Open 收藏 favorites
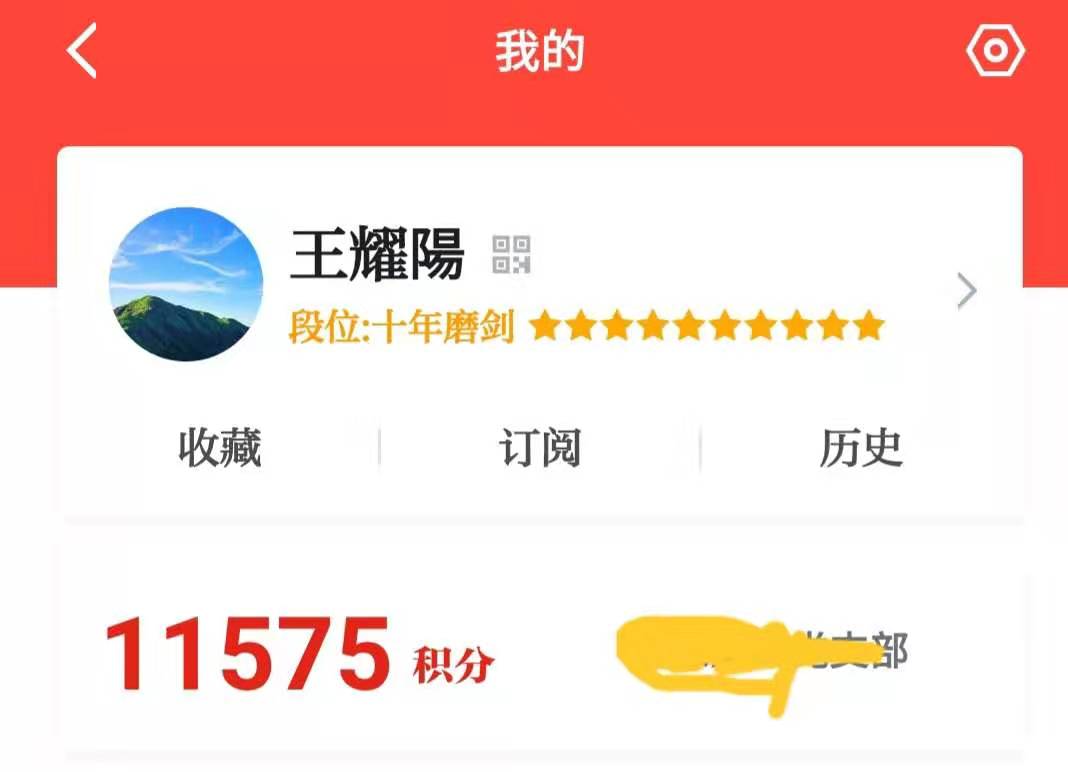The height and width of the screenshot is (772, 1068). (x=220, y=449)
